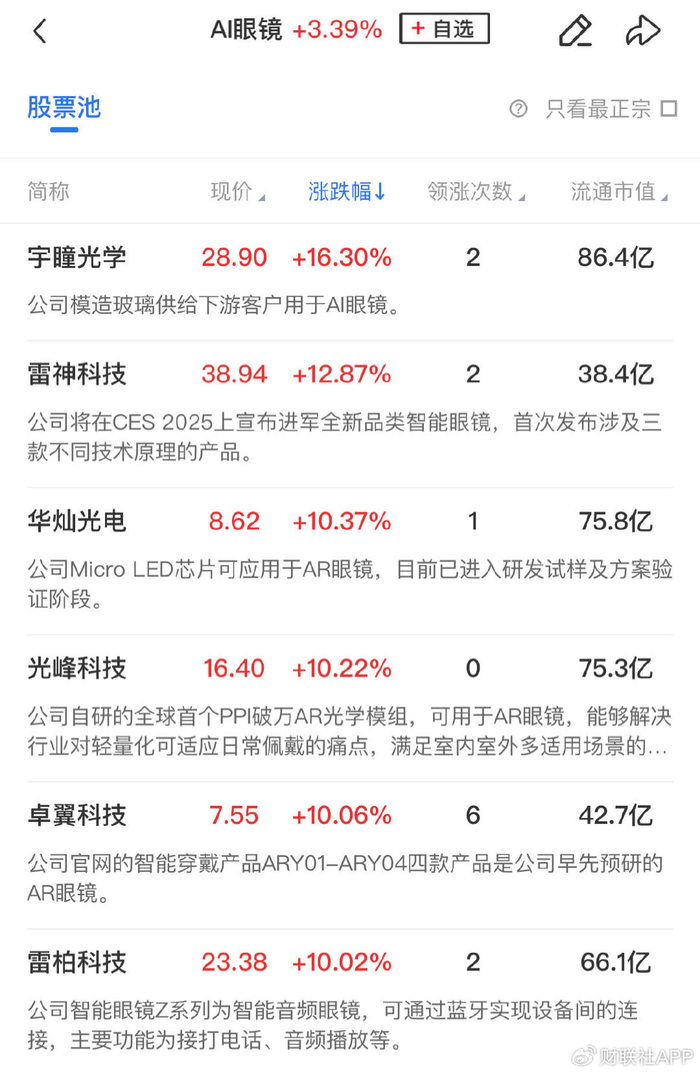View 卓翼科技 stock row
Image resolution: width=700 pixels, height=1073 pixels.
pos(78,815)
